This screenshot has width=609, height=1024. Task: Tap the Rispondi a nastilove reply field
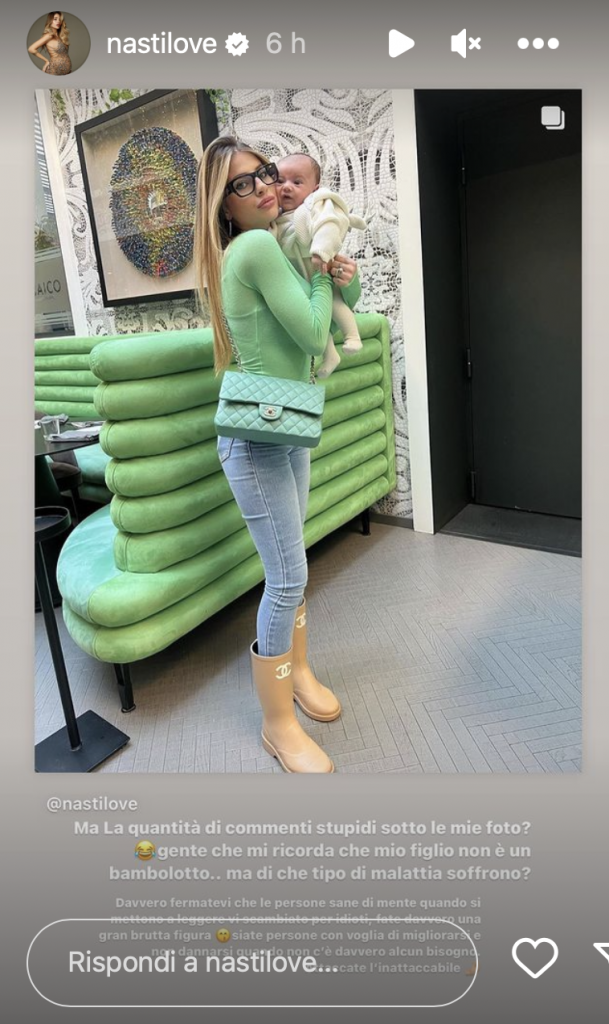252,963
